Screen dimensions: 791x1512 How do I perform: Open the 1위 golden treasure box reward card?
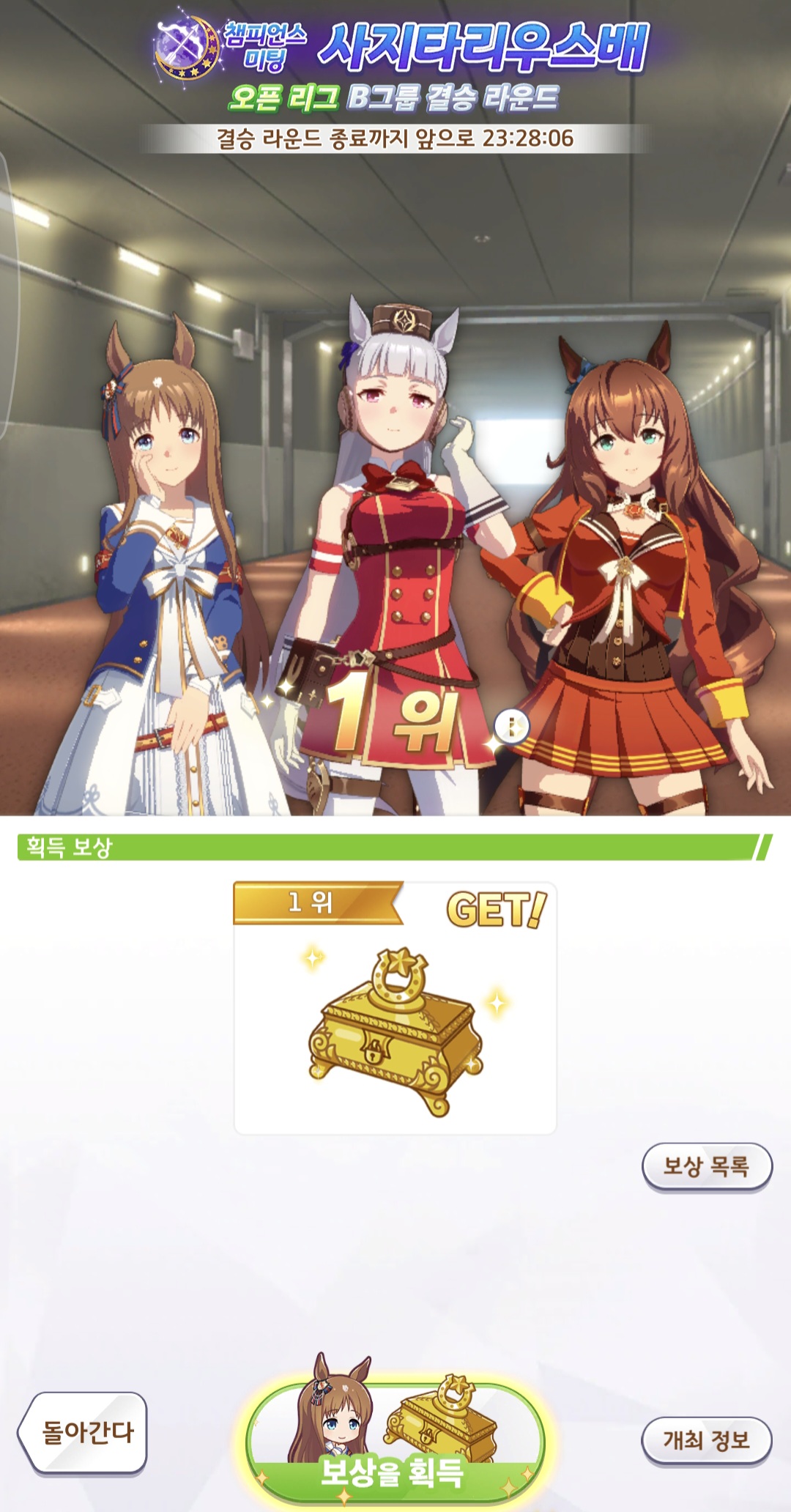[x=395, y=1008]
